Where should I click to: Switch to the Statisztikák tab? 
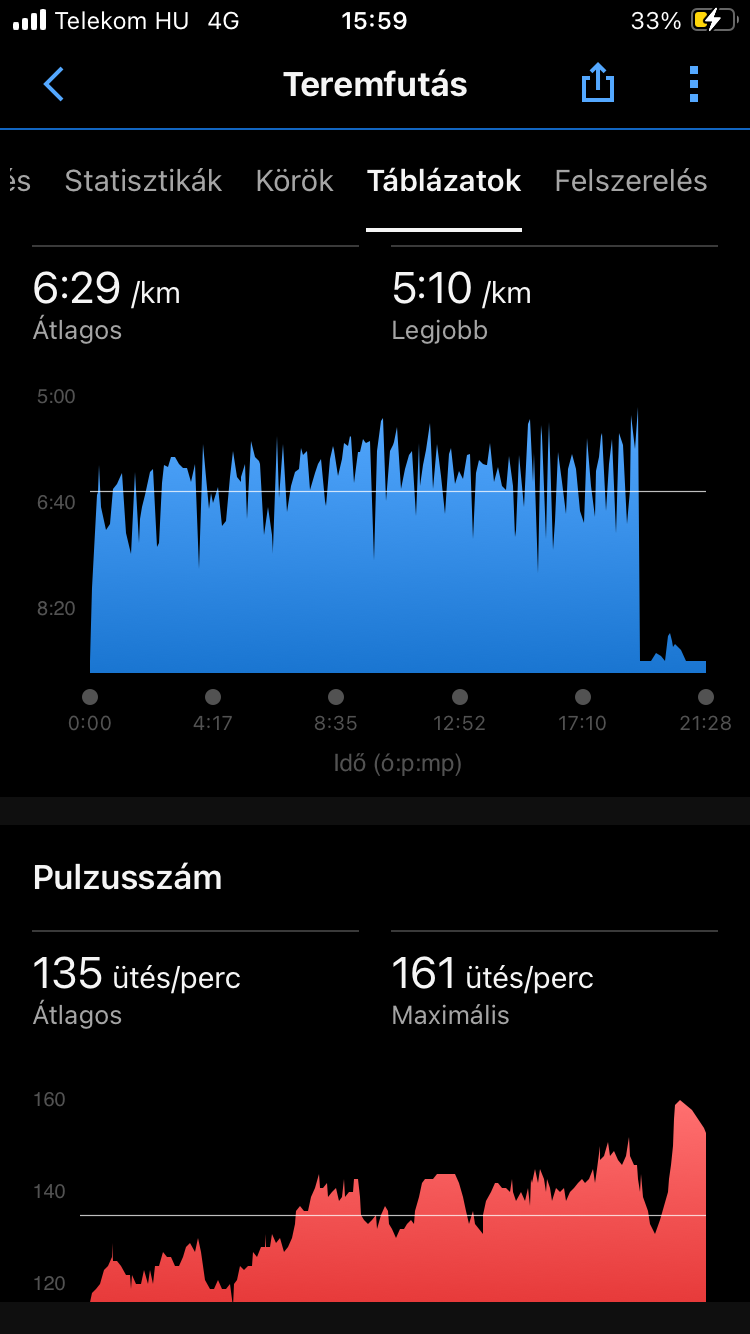(x=143, y=181)
